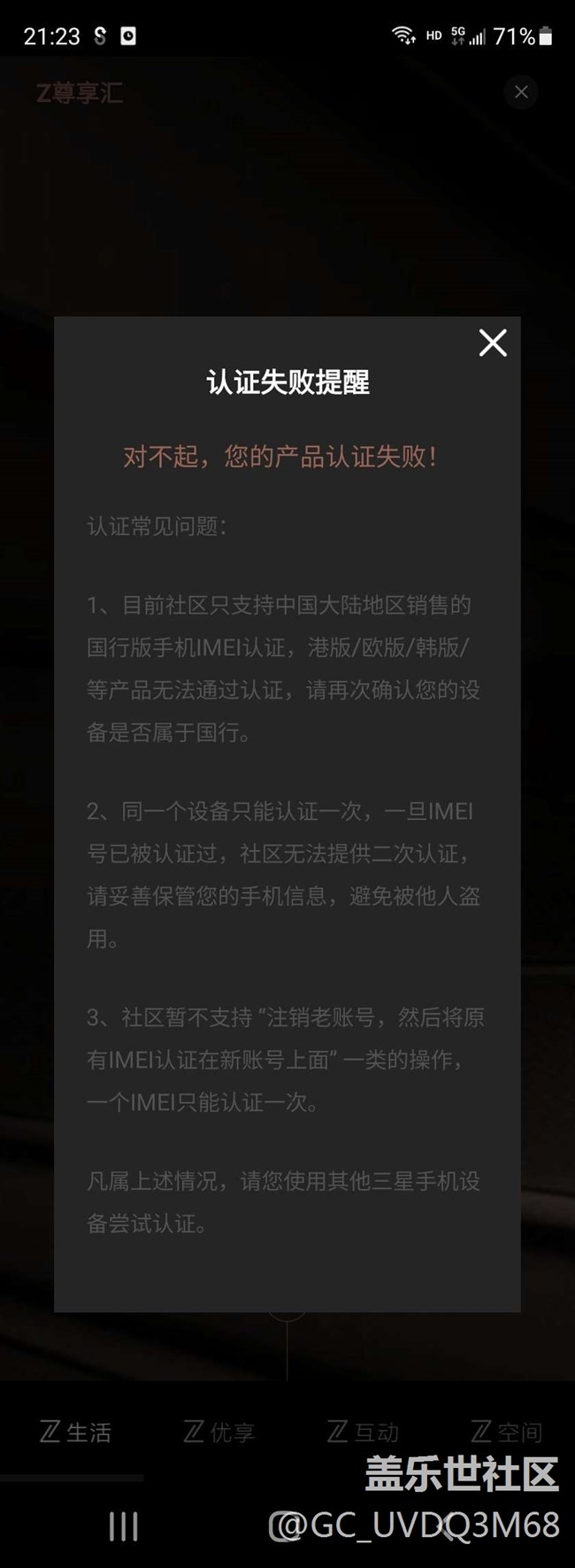This screenshot has width=575, height=1568.
Task: Close the 认证失败提醒 dialog
Action: coord(493,343)
